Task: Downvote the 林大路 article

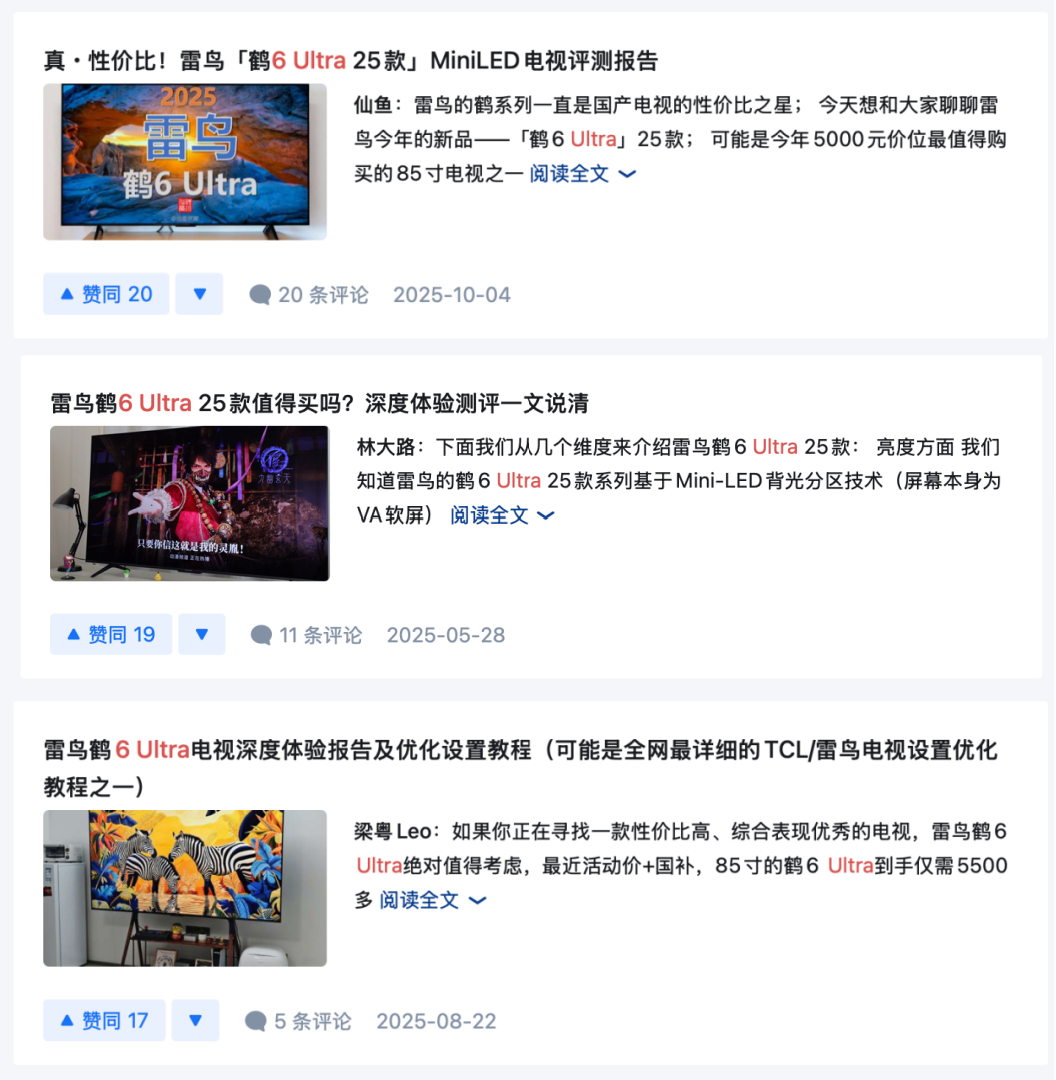Action: click(x=202, y=635)
